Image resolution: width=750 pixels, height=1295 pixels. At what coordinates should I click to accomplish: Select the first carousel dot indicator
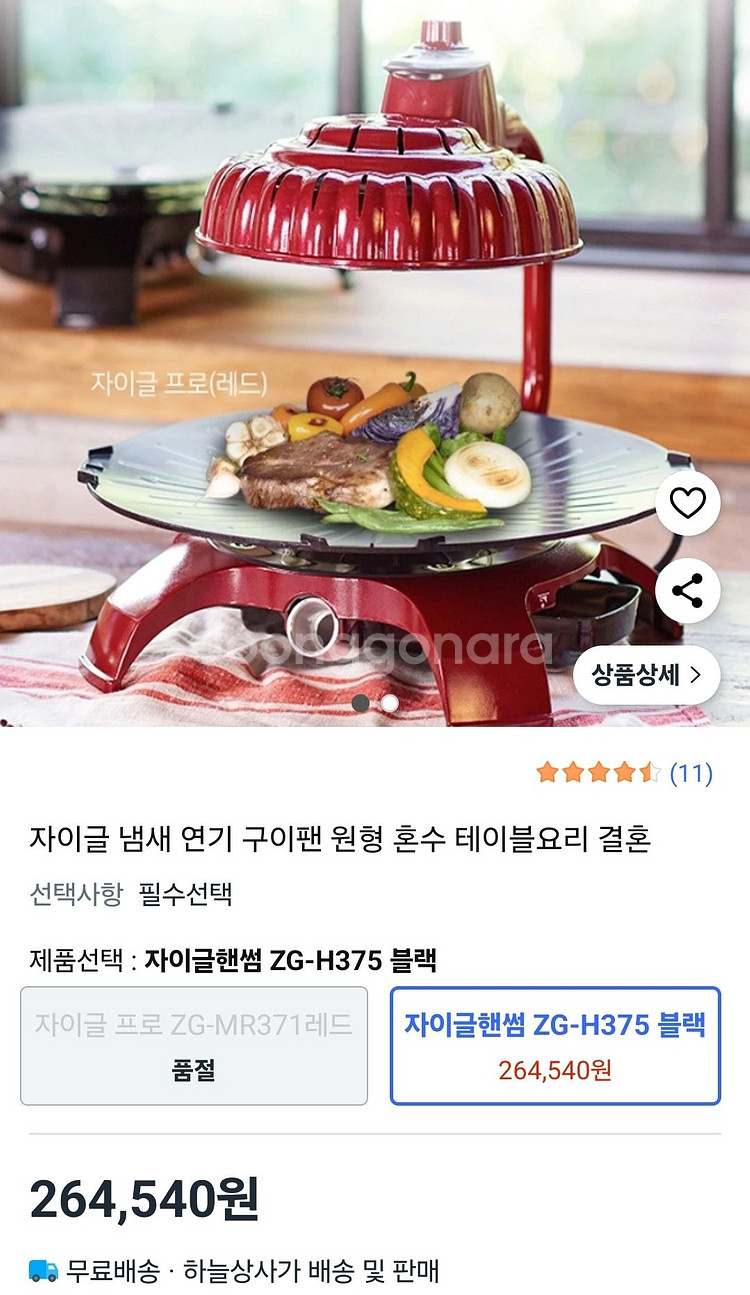click(x=360, y=704)
